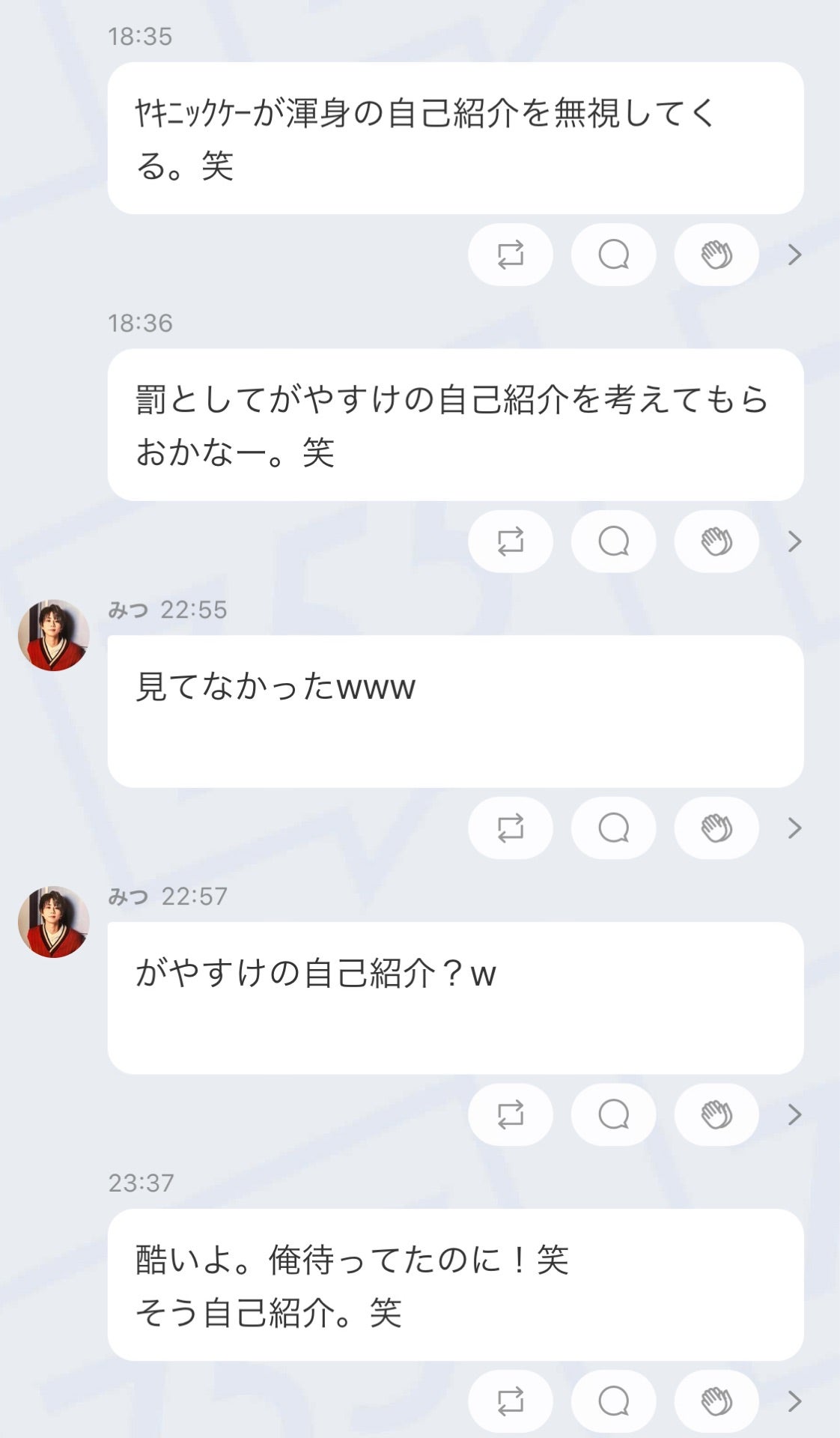Expand options chevron on the 18:35 post
The height and width of the screenshot is (1438, 840).
coord(795,254)
